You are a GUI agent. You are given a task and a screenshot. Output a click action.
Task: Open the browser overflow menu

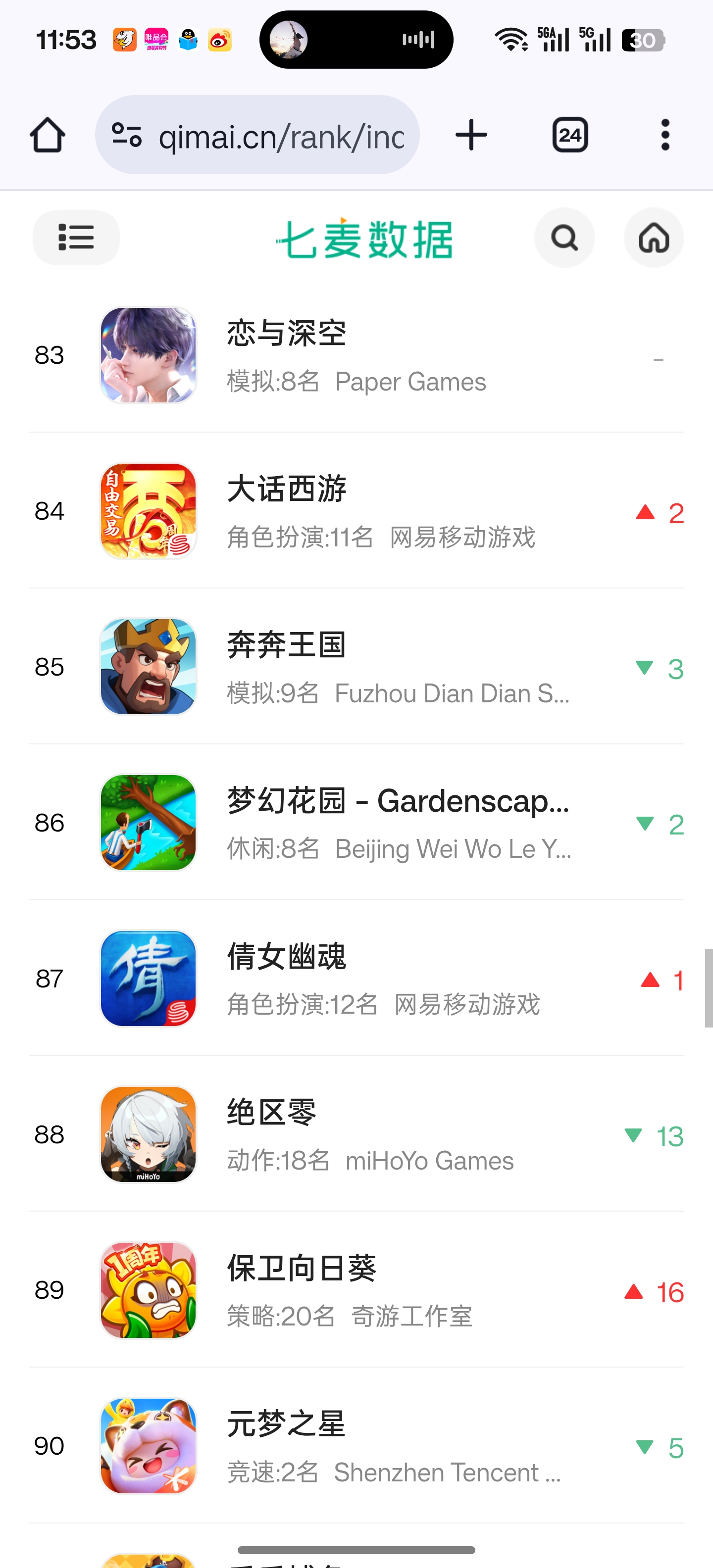pos(665,135)
